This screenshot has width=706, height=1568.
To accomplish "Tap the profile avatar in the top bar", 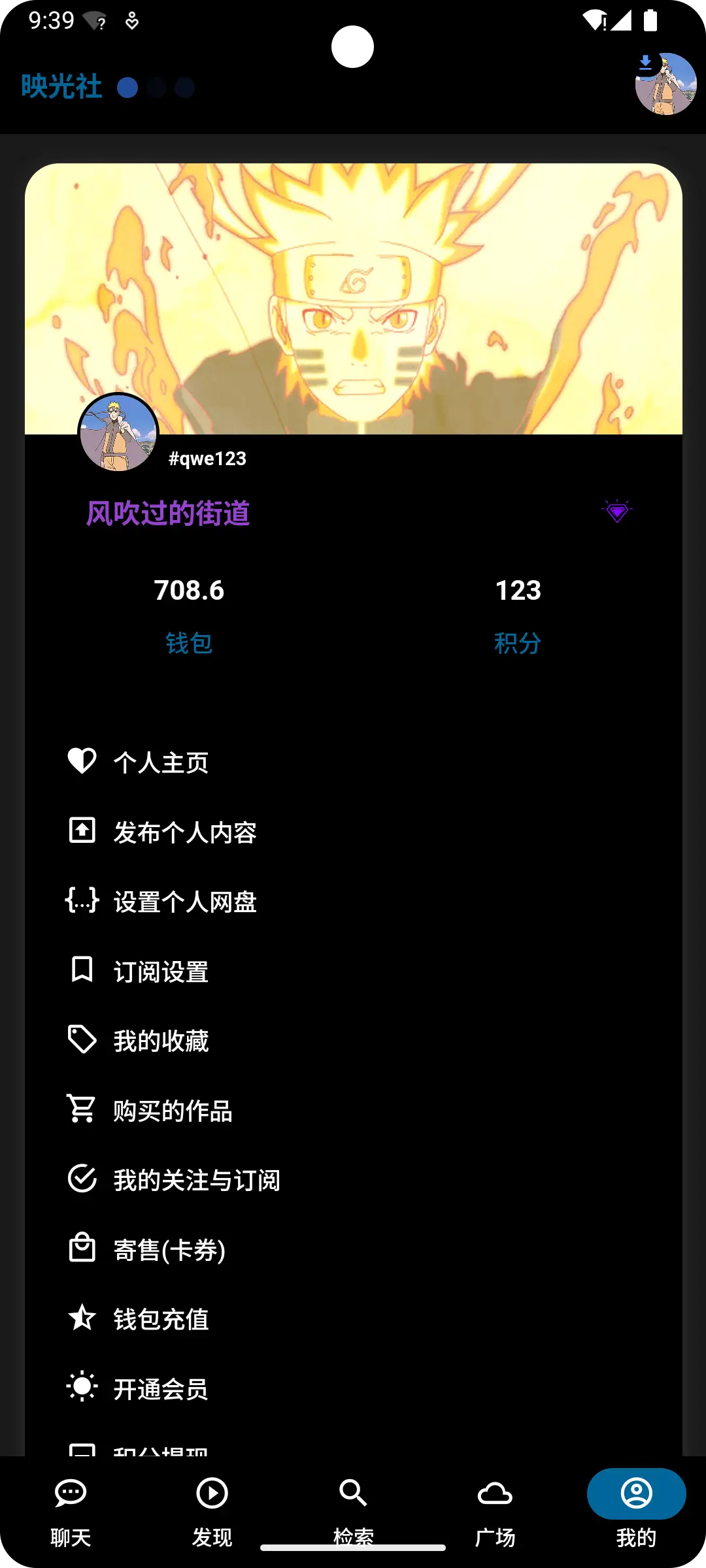I will click(665, 85).
